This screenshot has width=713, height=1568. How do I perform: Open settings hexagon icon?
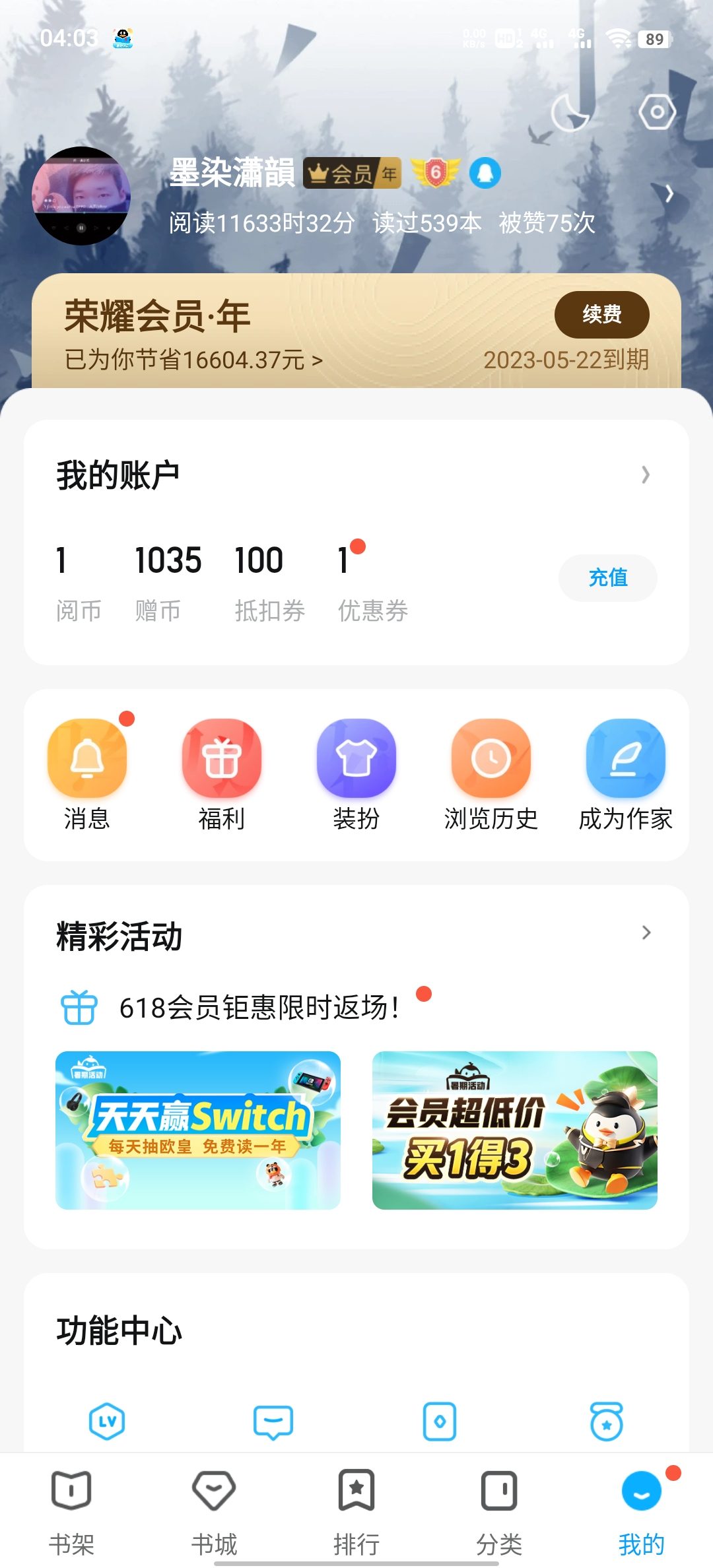pos(657,112)
